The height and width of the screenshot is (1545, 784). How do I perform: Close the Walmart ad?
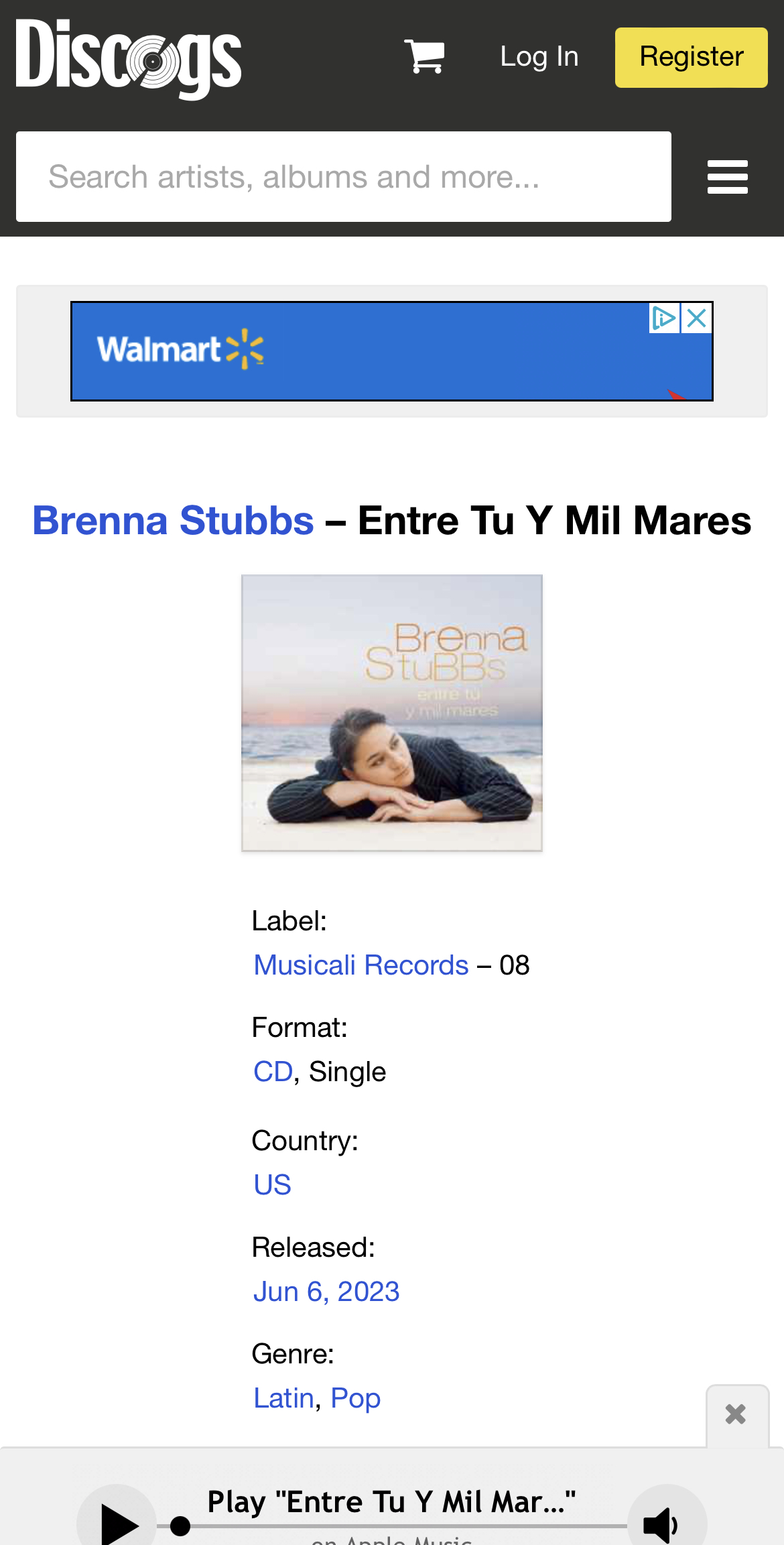pos(697,318)
